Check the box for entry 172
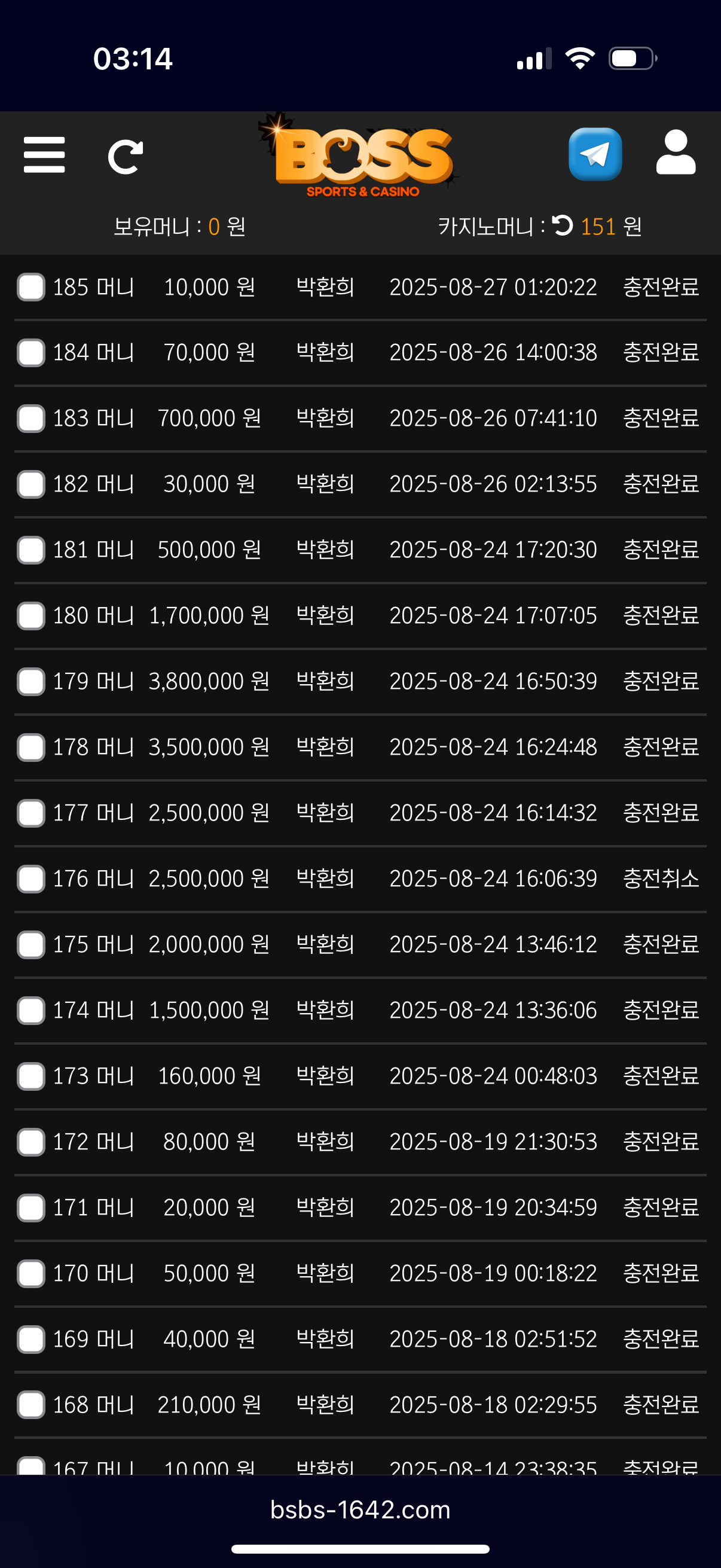Screen dimensions: 721x1568 pyautogui.click(x=31, y=1142)
